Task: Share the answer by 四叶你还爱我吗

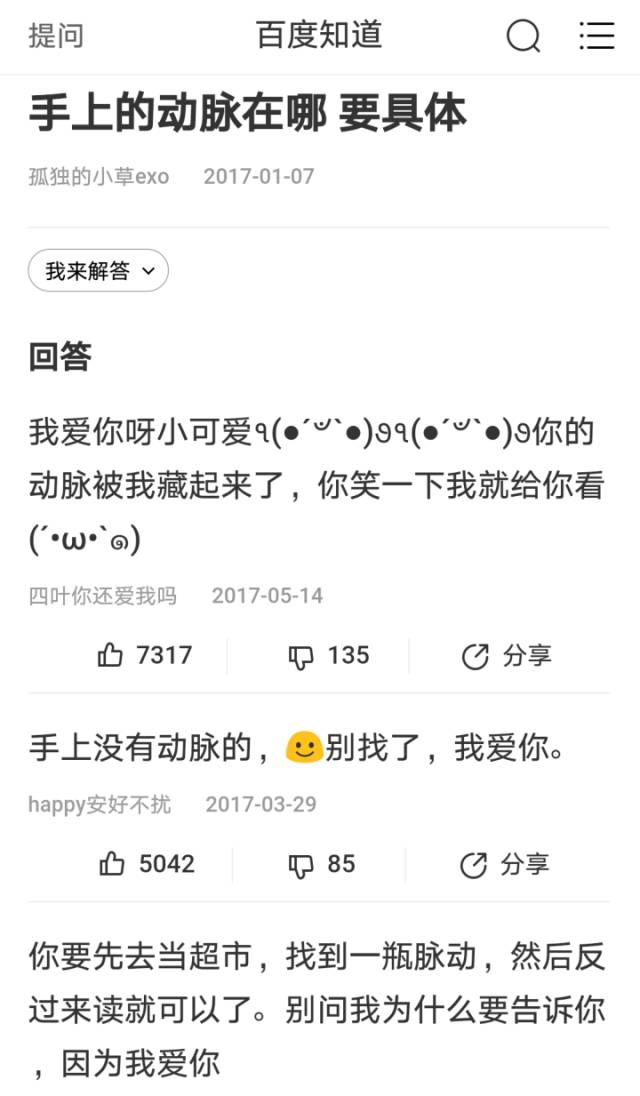Action: [x=507, y=656]
